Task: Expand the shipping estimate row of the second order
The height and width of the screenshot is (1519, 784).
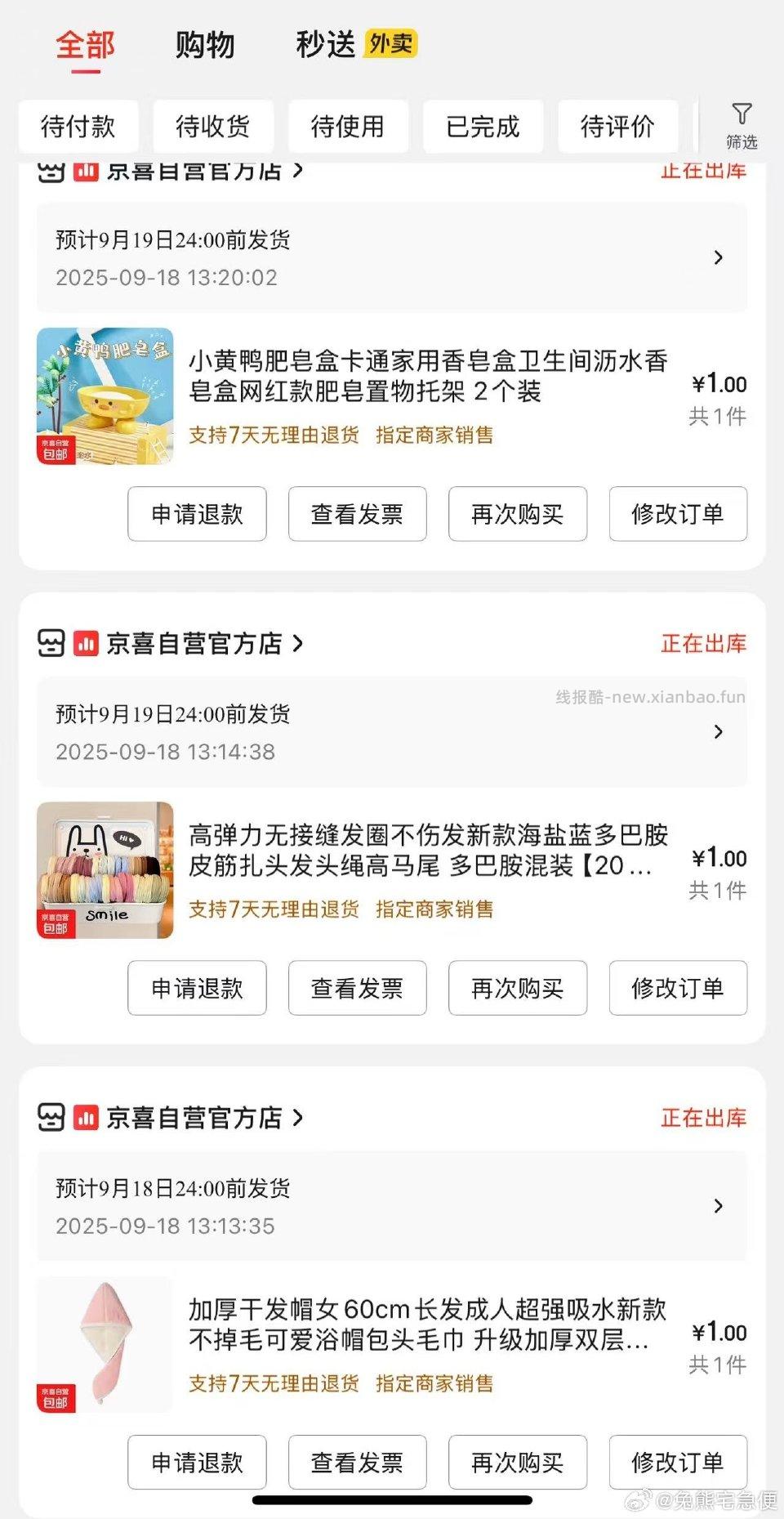Action: pyautogui.click(x=719, y=733)
